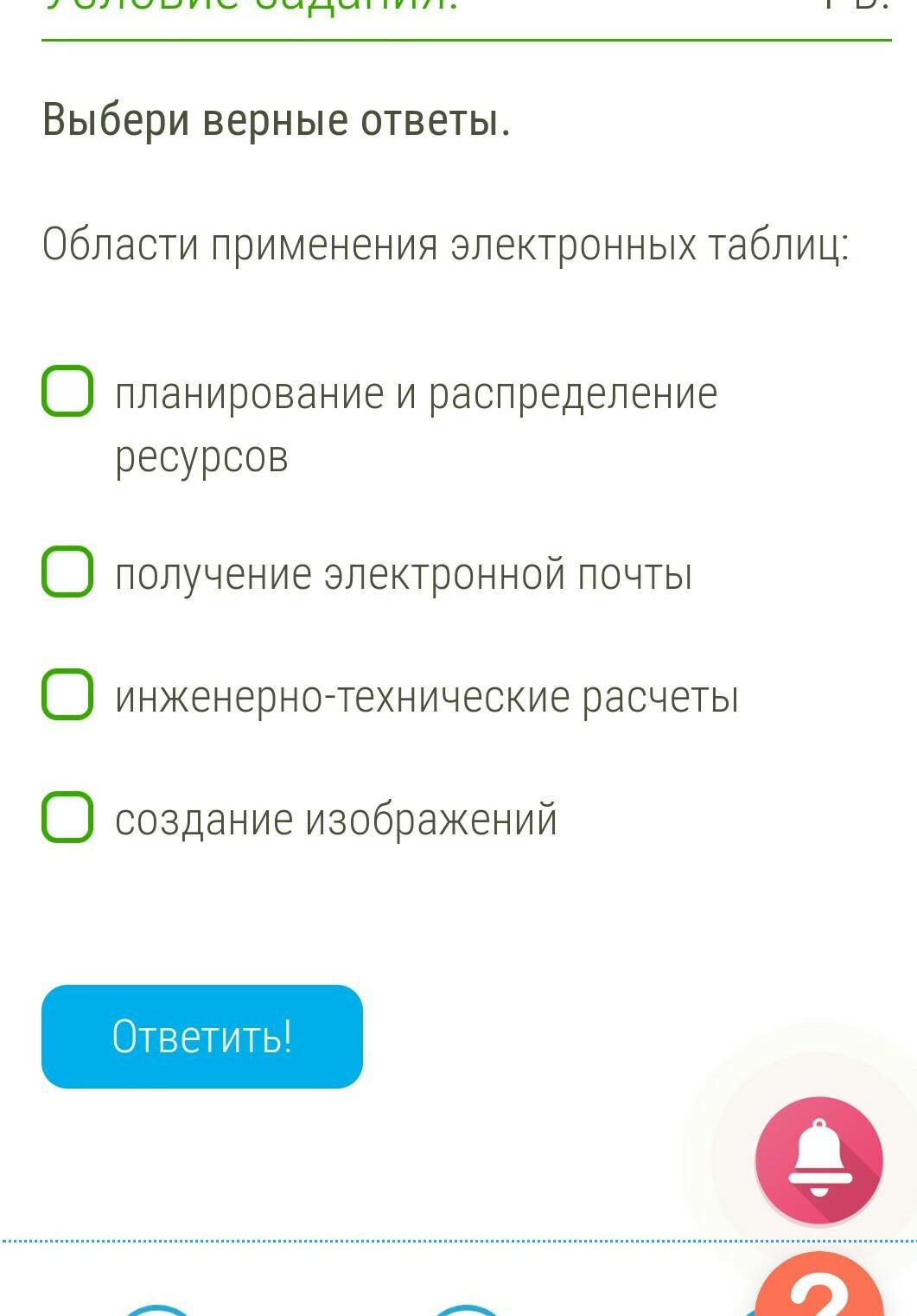Mark "создание изображений" checkbox
The image size is (917, 1316).
pos(67,817)
